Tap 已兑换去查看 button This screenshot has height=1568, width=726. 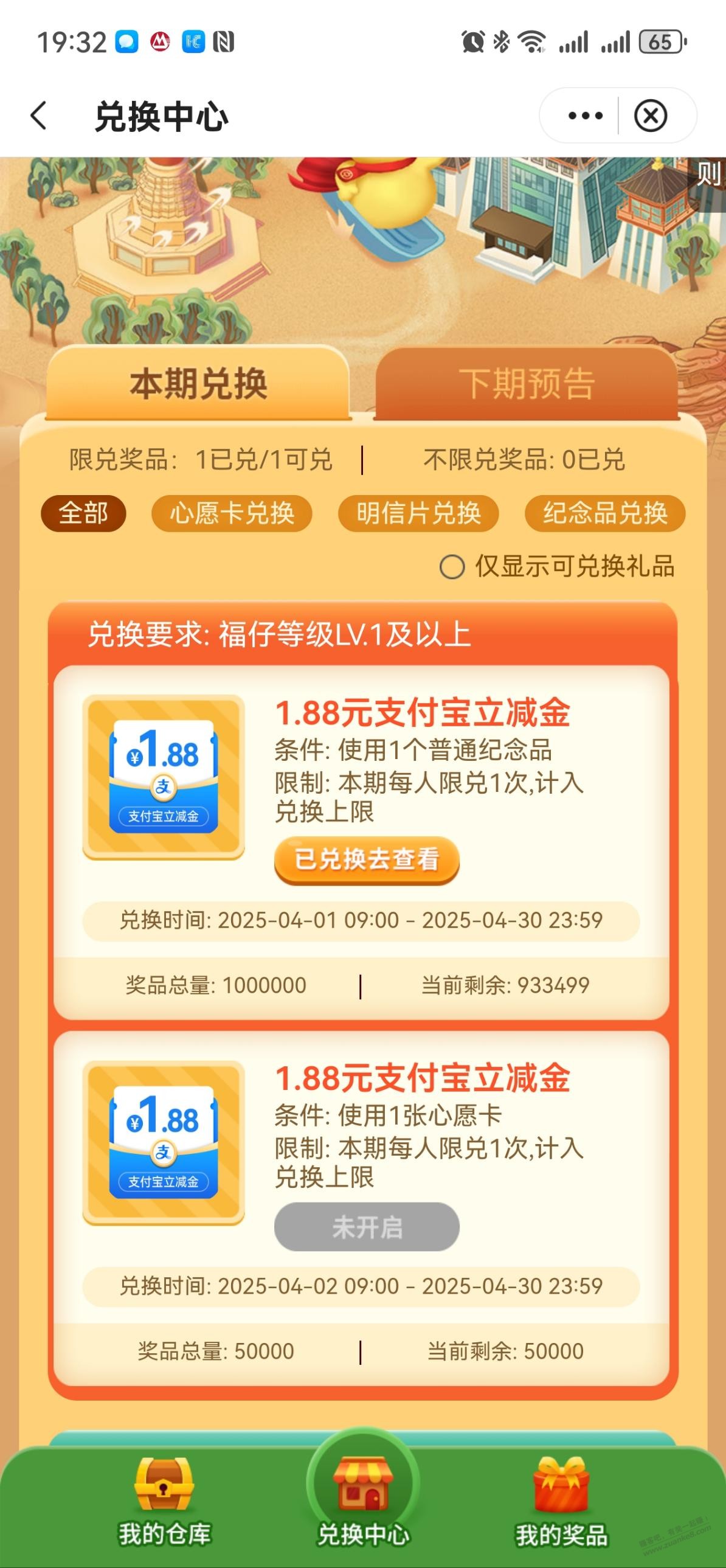click(x=367, y=859)
